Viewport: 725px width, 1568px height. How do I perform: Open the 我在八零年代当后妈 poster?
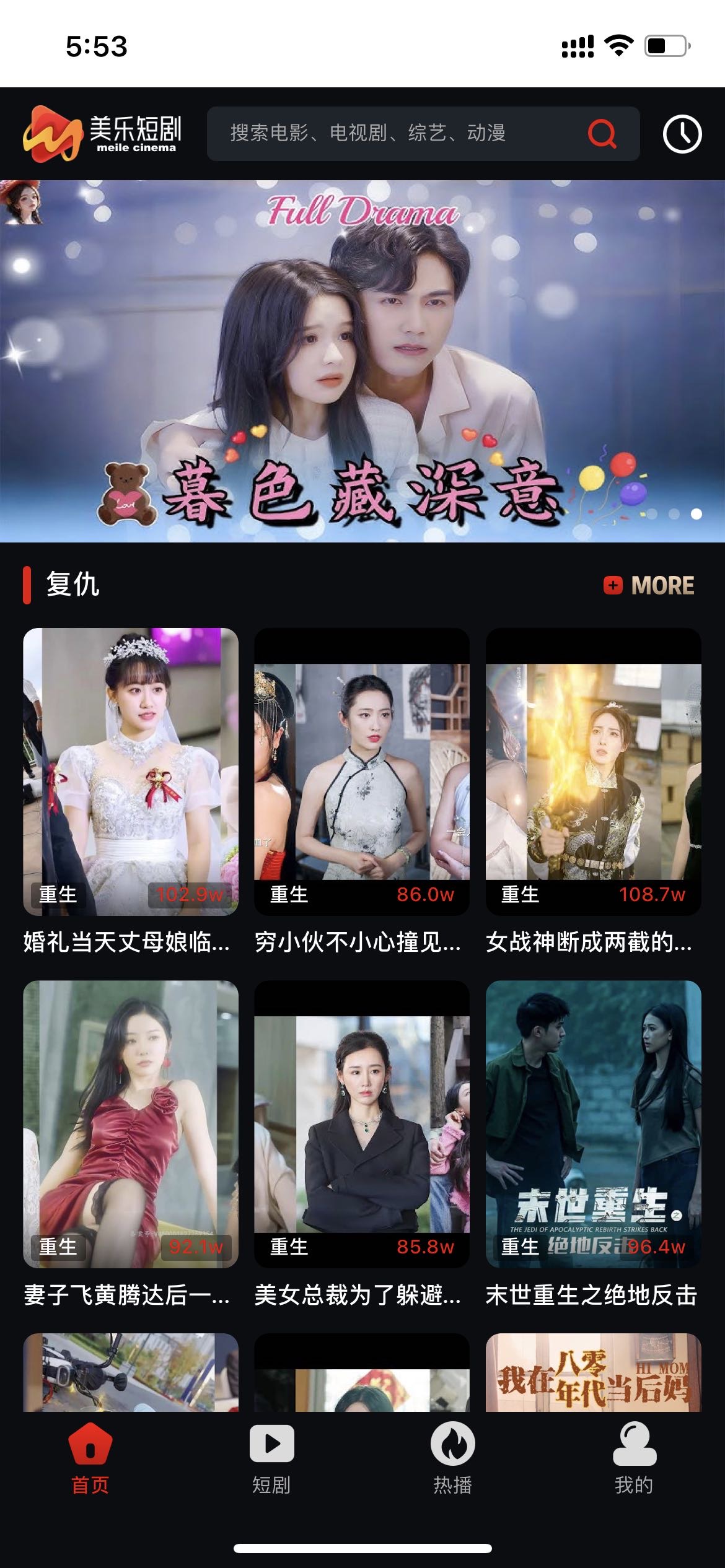pyautogui.click(x=593, y=1374)
